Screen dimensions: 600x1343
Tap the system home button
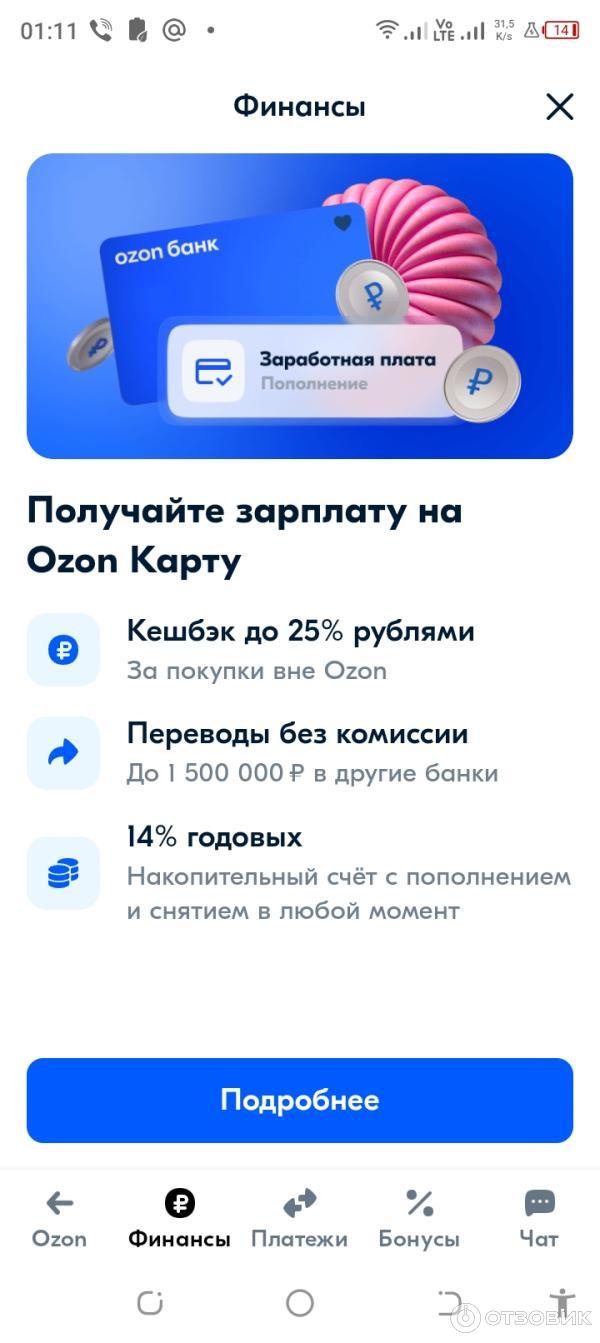(x=299, y=1302)
